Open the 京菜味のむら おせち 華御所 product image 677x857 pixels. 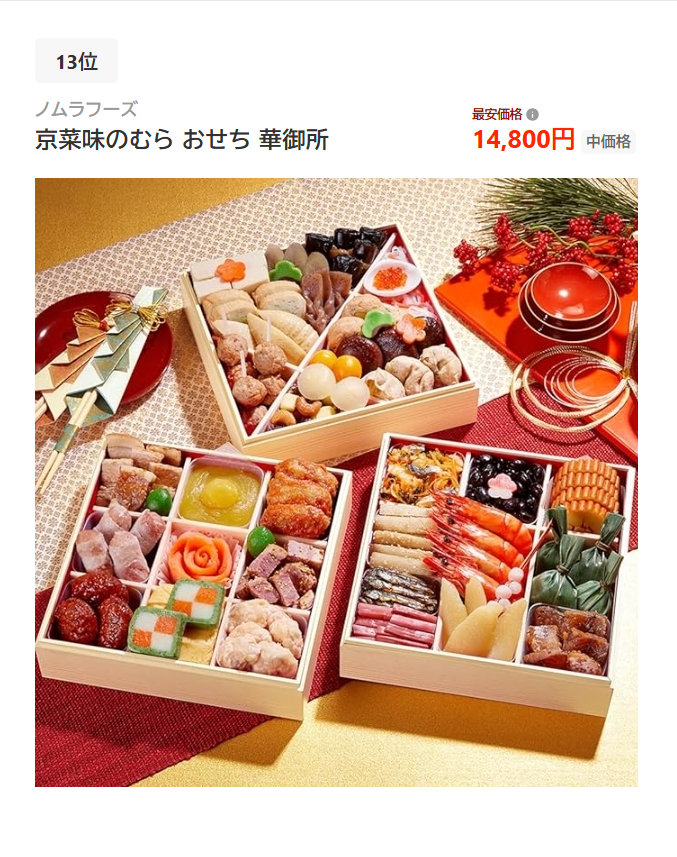pyautogui.click(x=336, y=482)
